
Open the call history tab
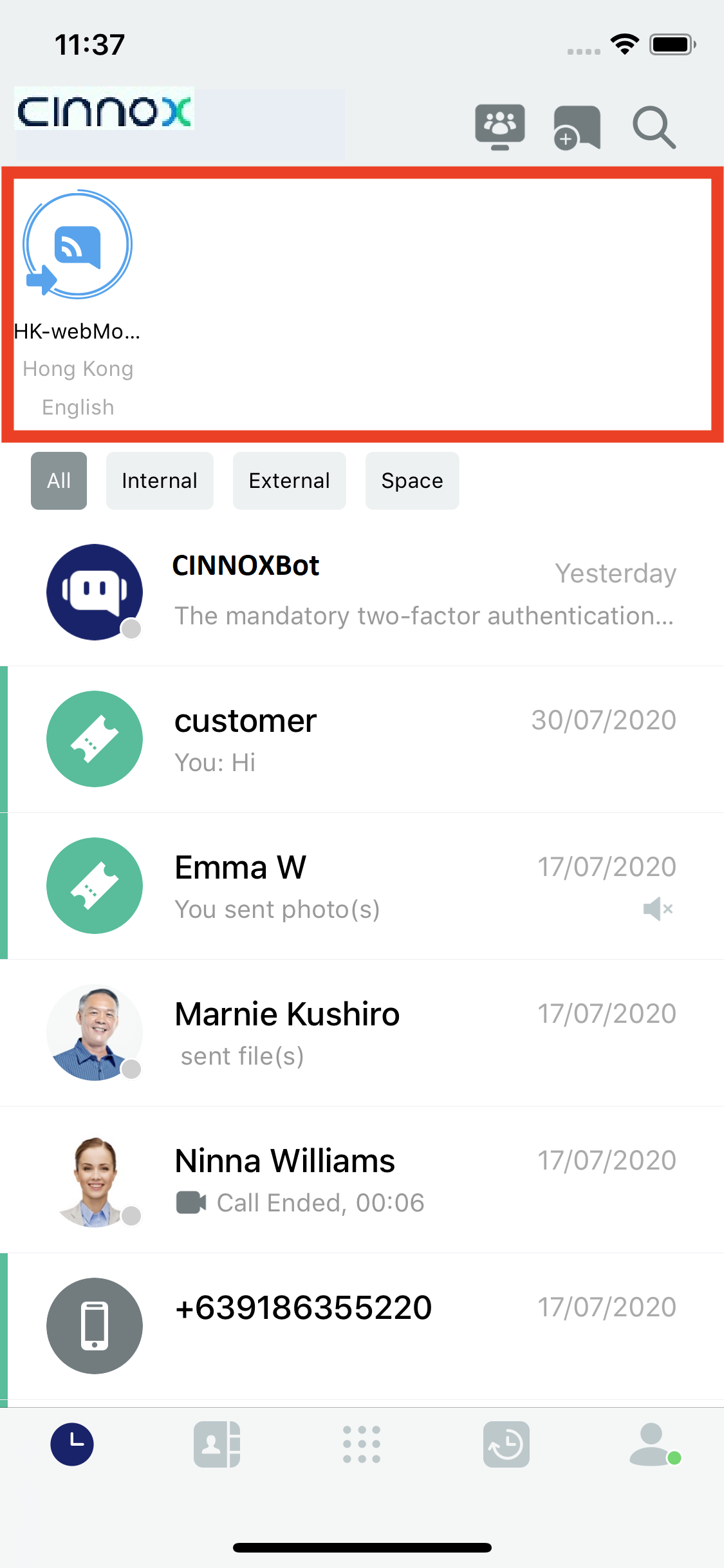point(506,1444)
